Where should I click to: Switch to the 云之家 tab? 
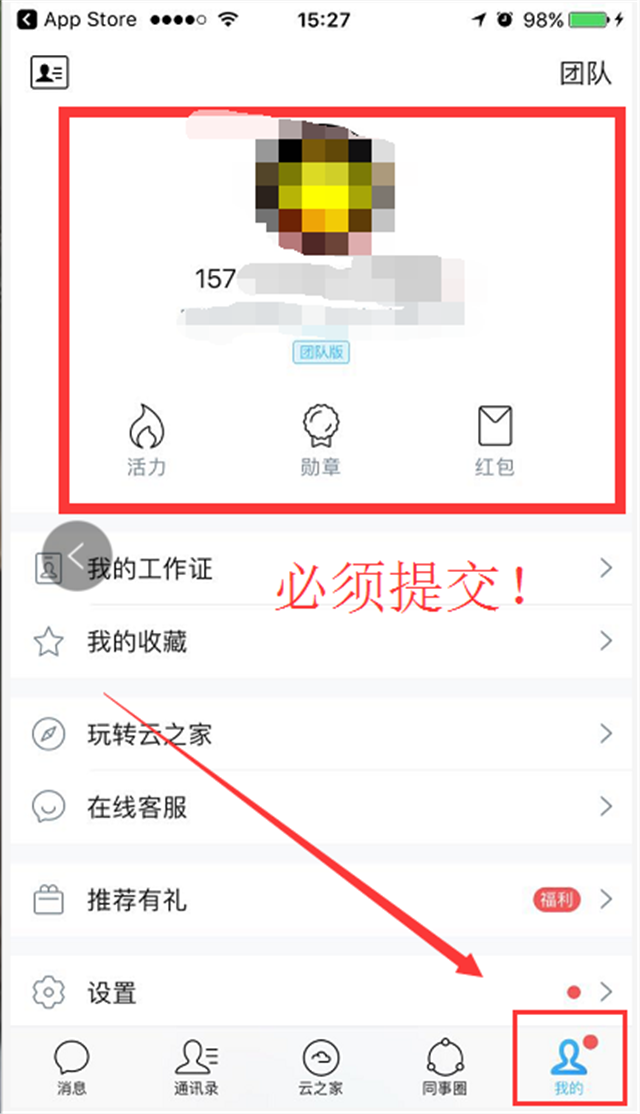[320, 1068]
